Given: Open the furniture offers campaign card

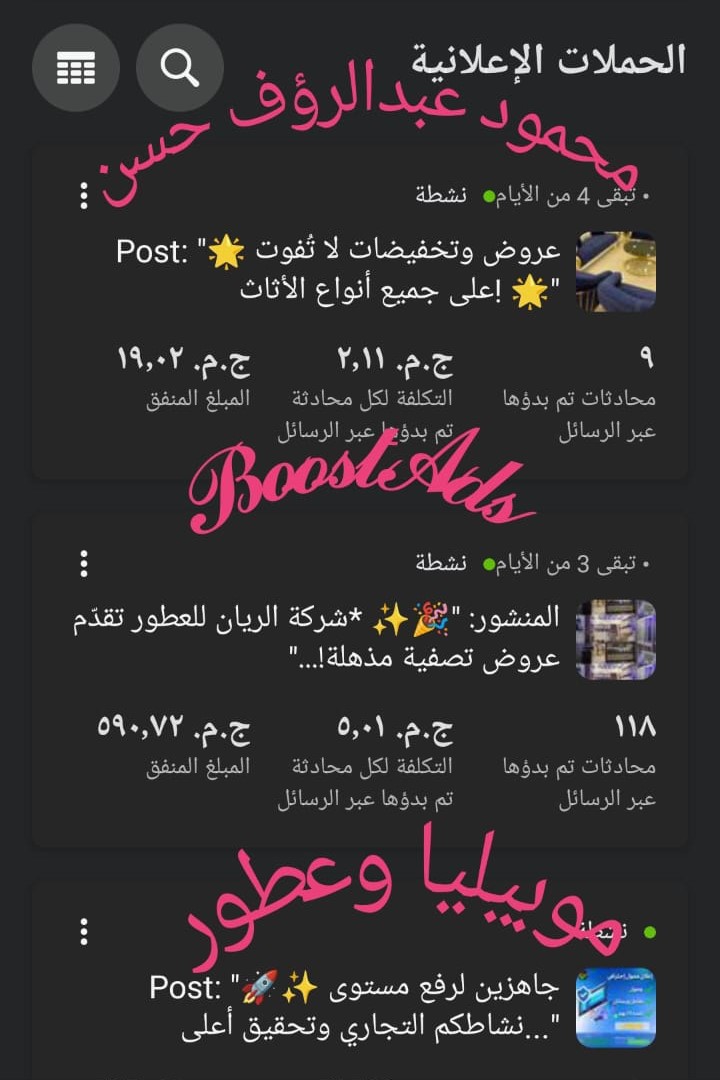Looking at the screenshot, I should click(x=400, y=272).
